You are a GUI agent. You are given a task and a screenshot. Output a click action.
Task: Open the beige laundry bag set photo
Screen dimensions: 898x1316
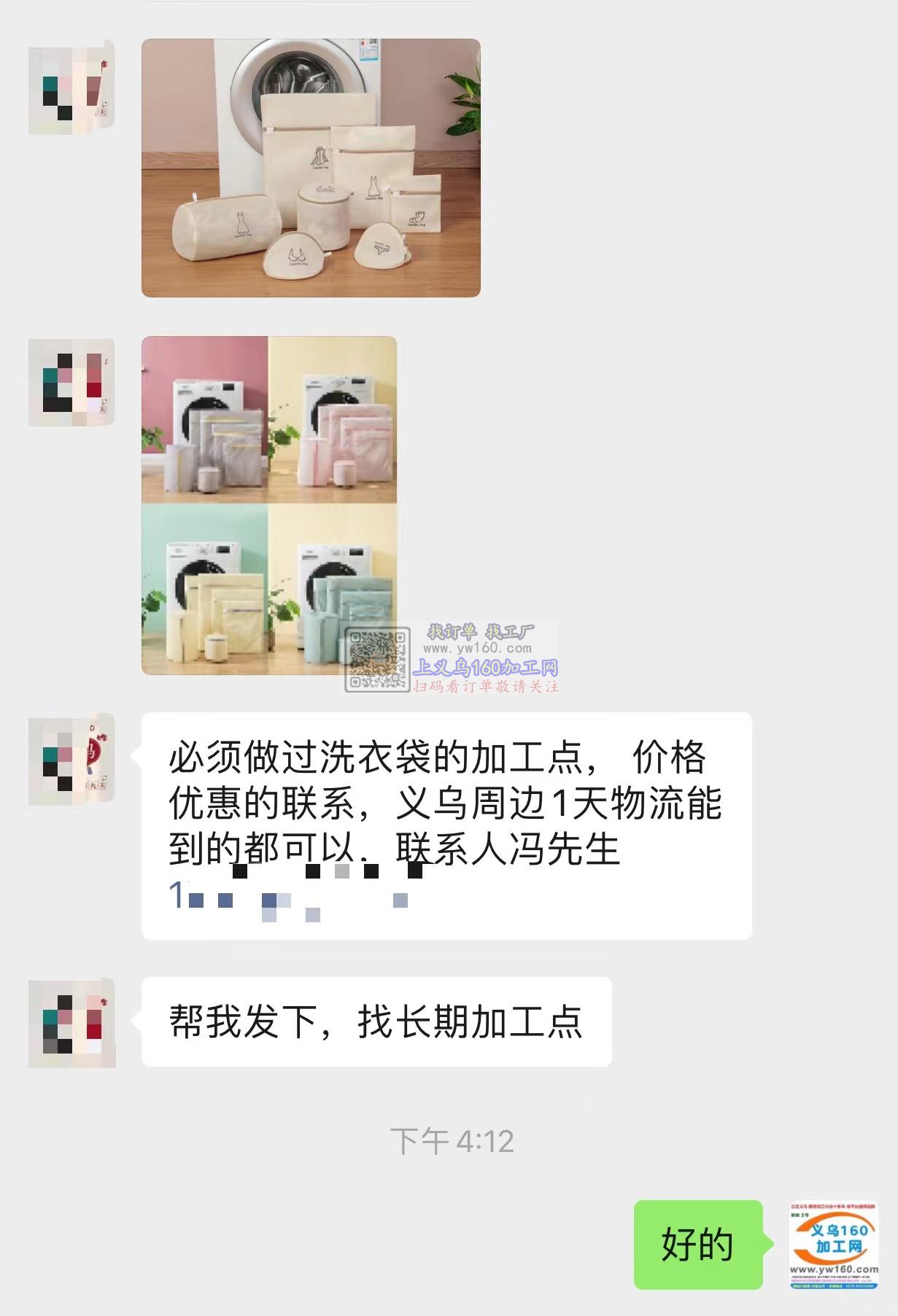(311, 168)
